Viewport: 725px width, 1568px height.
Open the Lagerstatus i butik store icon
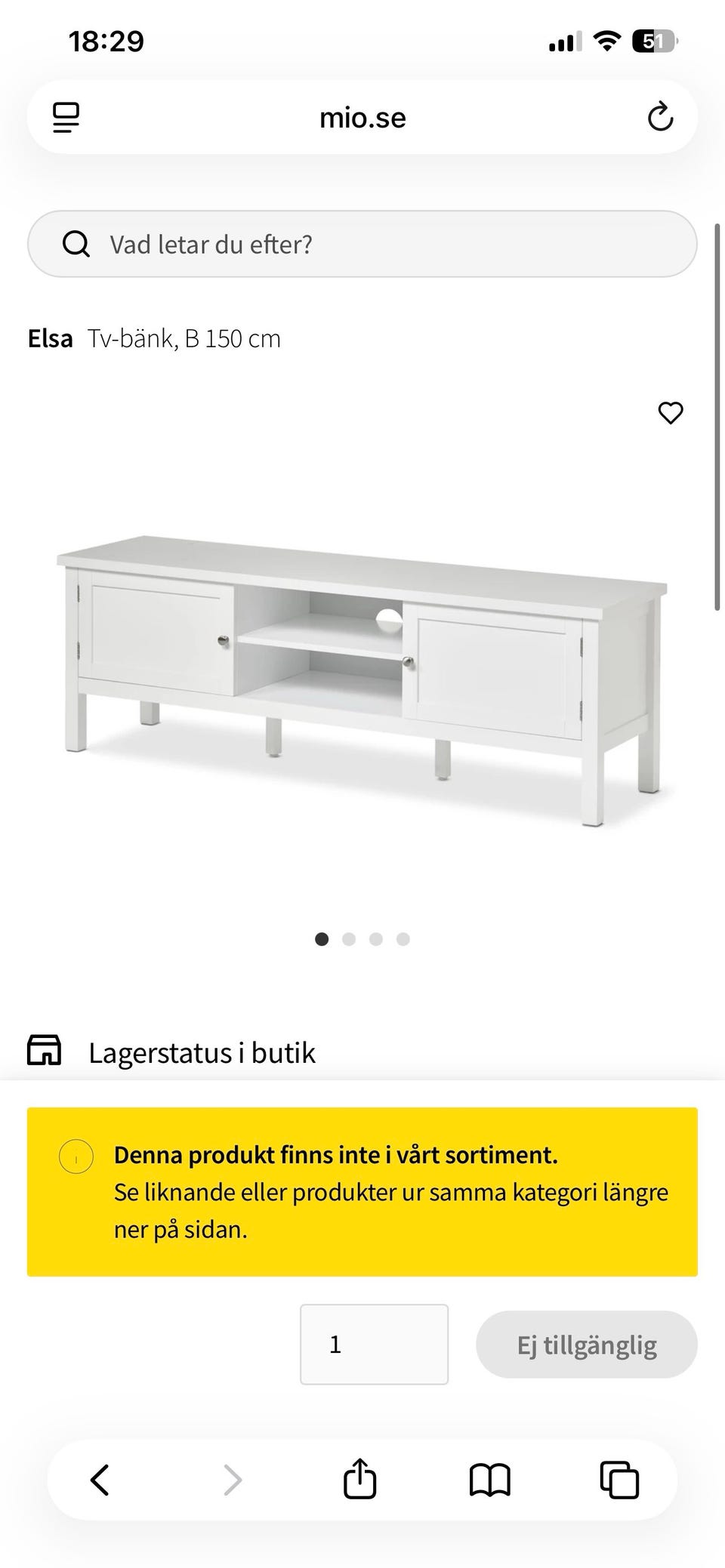click(45, 1050)
